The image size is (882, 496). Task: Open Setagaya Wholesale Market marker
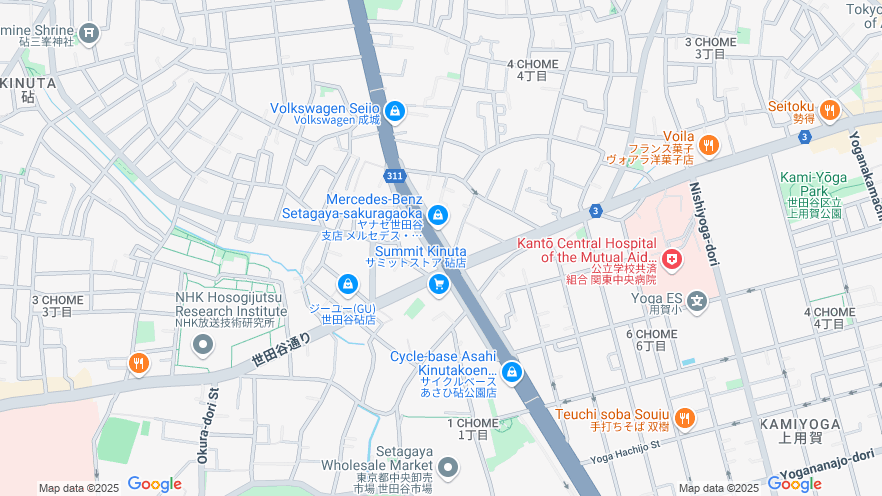pyautogui.click(x=448, y=467)
